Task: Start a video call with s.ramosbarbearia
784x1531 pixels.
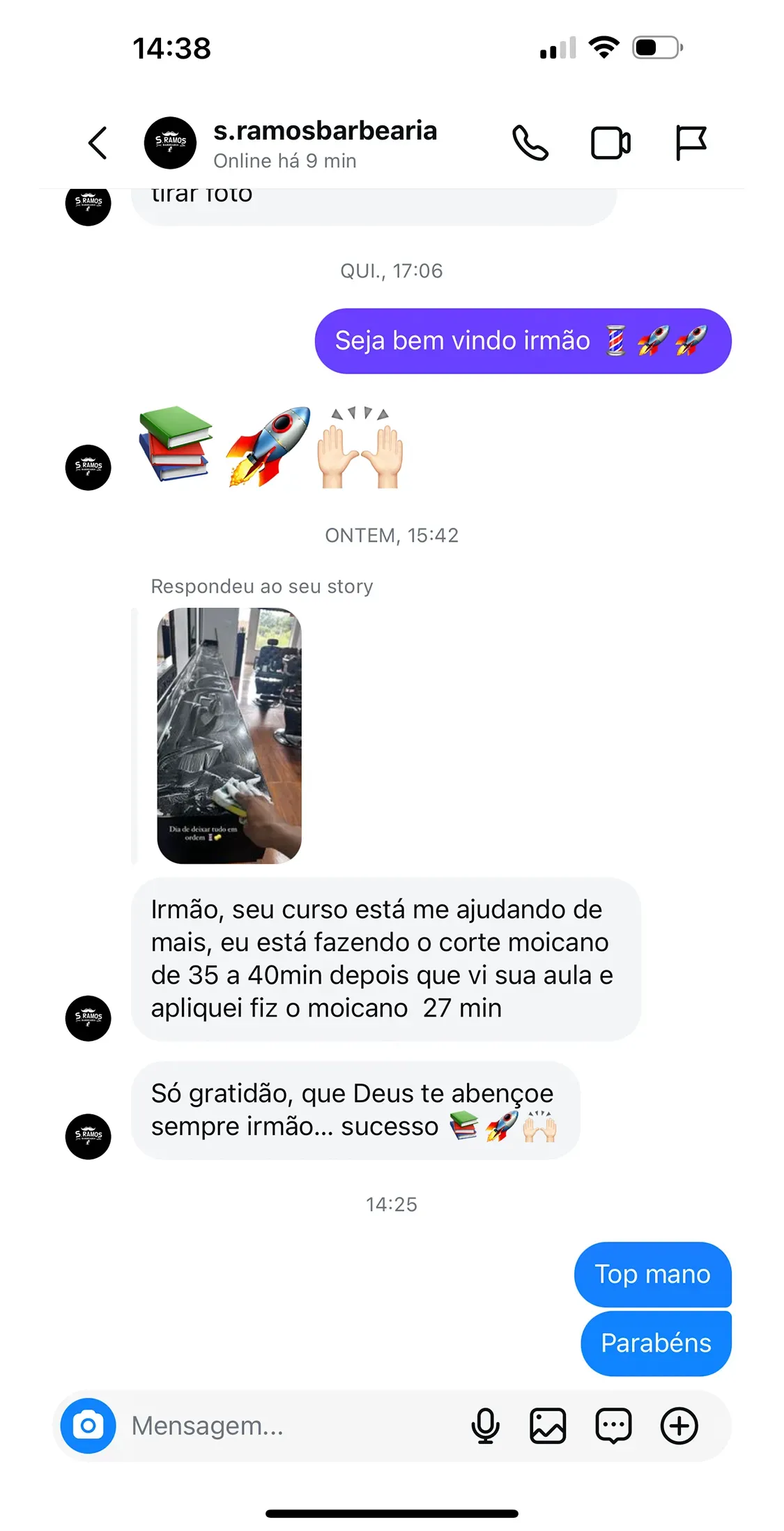Action: [x=610, y=143]
